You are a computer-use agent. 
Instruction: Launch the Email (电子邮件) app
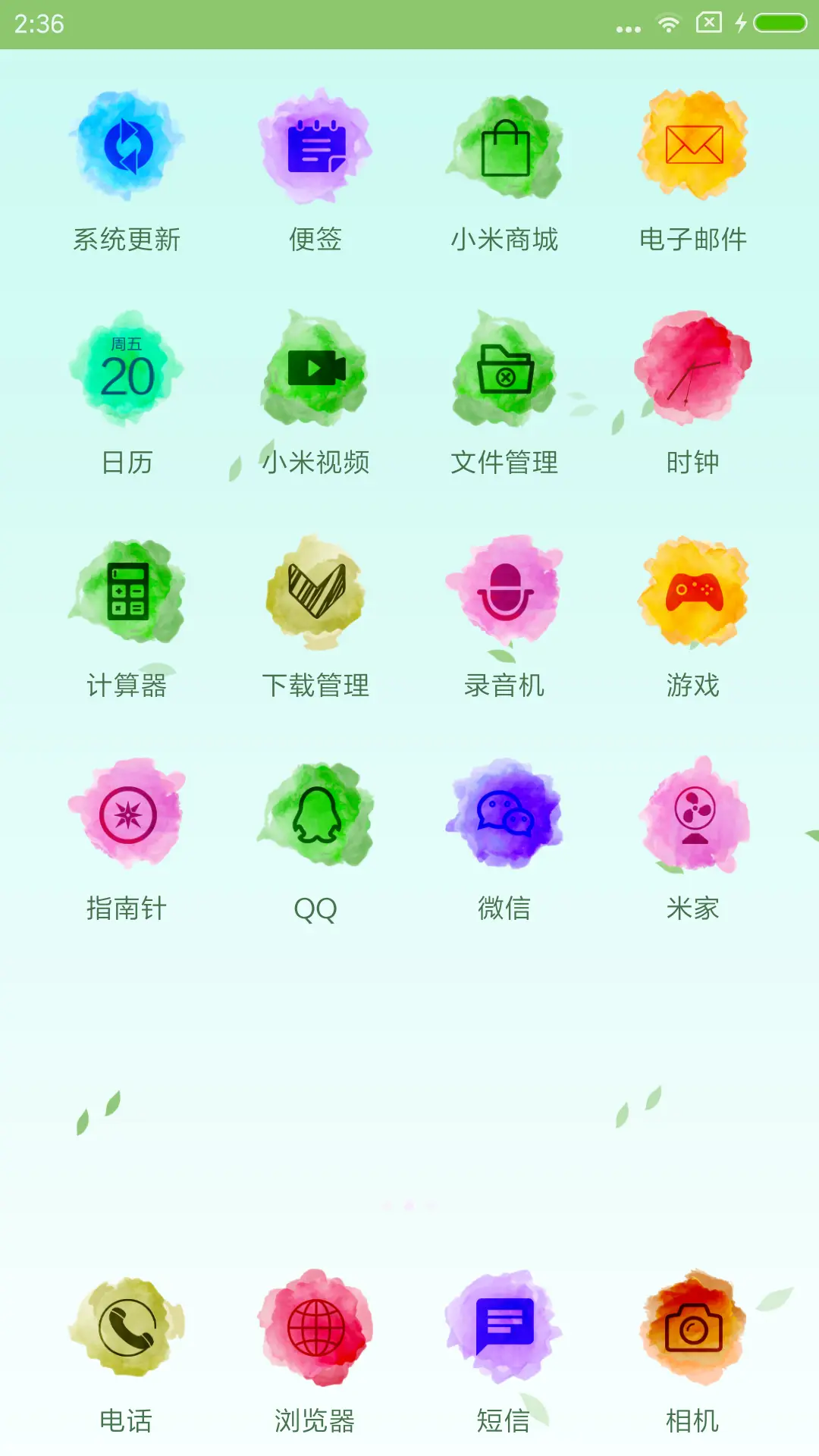coord(694,148)
